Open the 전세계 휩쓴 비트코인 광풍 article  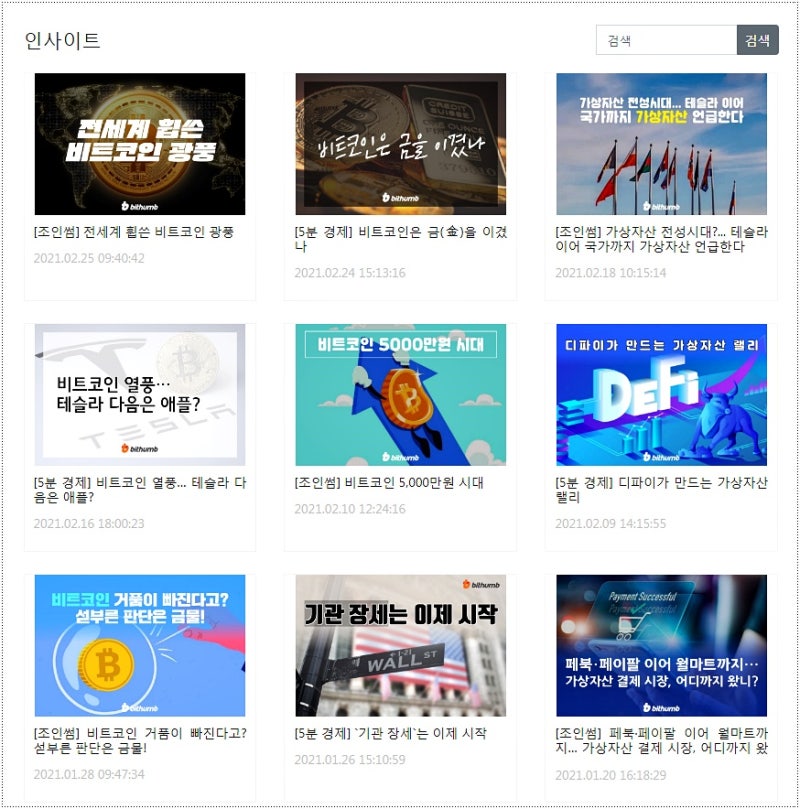pyautogui.click(x=140, y=144)
